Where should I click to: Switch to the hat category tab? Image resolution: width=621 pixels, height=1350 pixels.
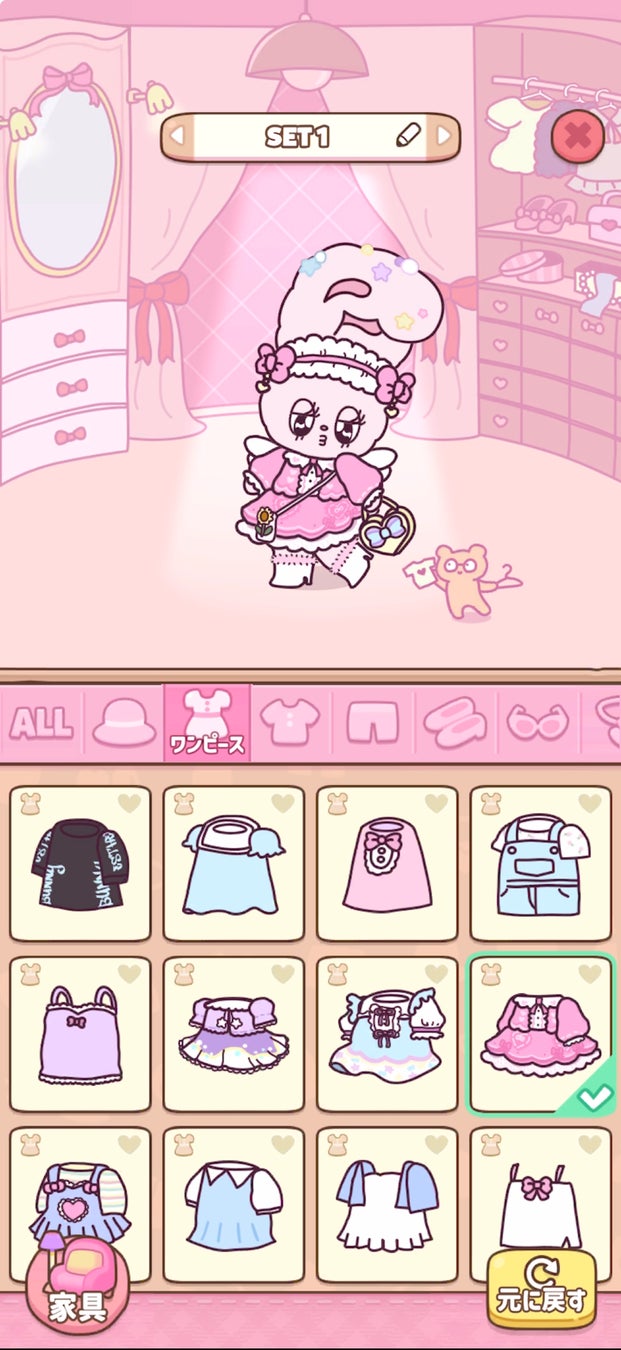(x=125, y=722)
